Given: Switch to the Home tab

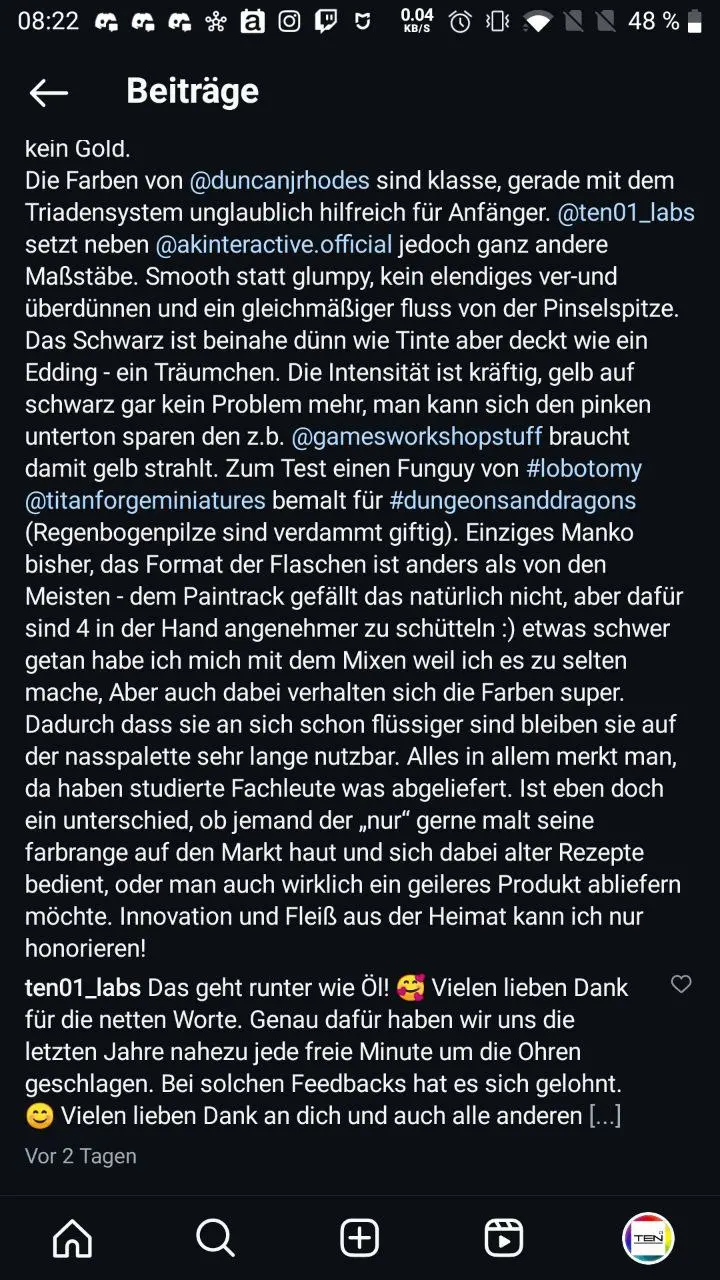Looking at the screenshot, I should [72, 1238].
